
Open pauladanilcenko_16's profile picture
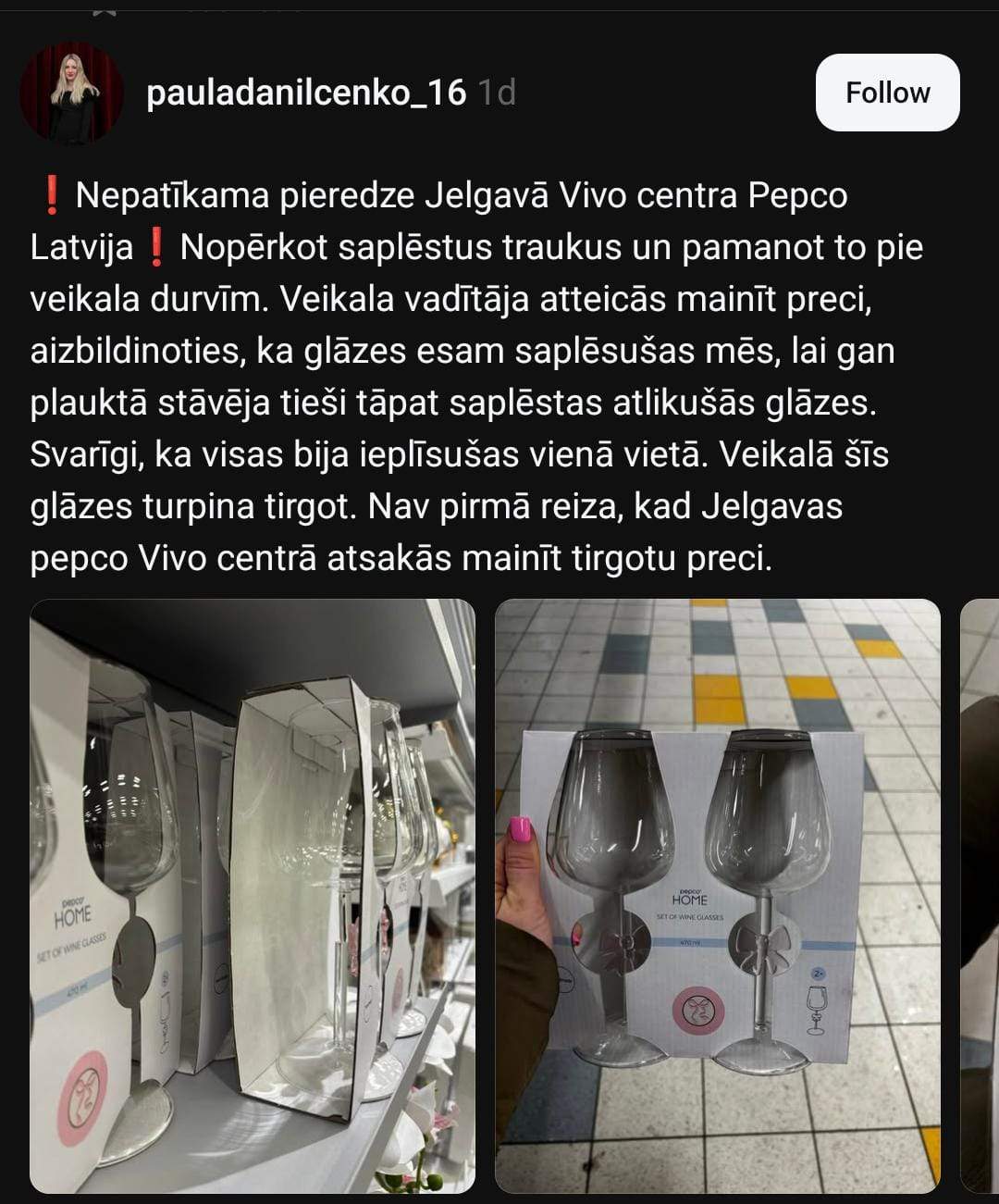[x=70, y=93]
